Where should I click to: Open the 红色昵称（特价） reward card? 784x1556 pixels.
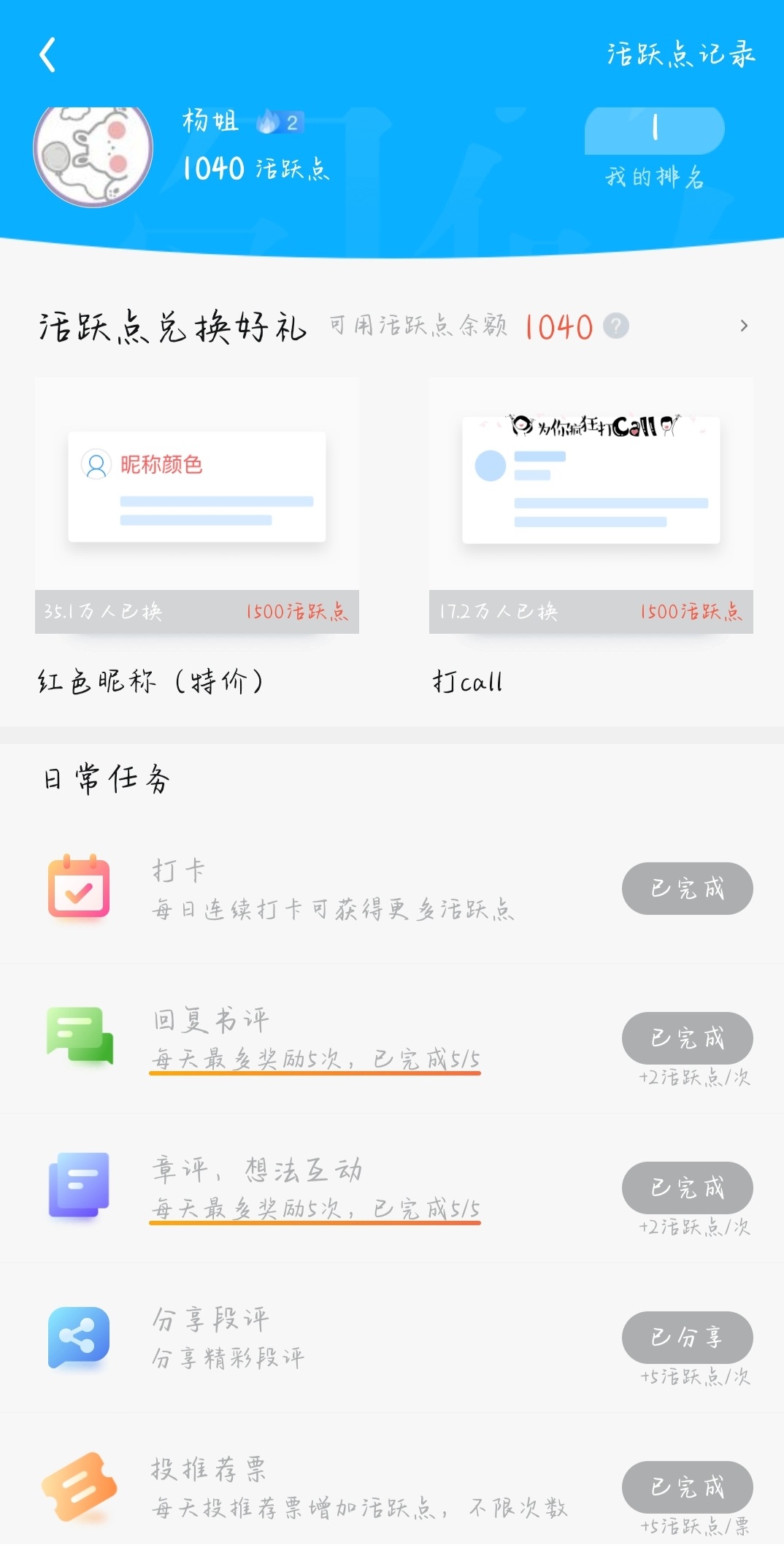197,537
